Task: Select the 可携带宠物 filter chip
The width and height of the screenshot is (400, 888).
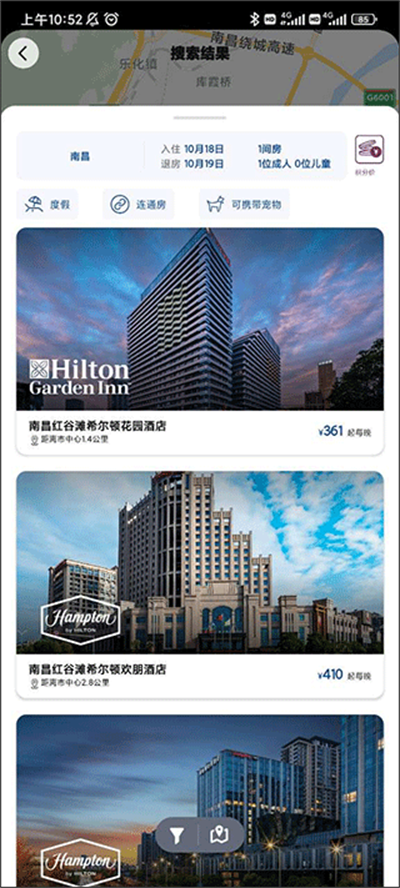Action: tap(244, 204)
